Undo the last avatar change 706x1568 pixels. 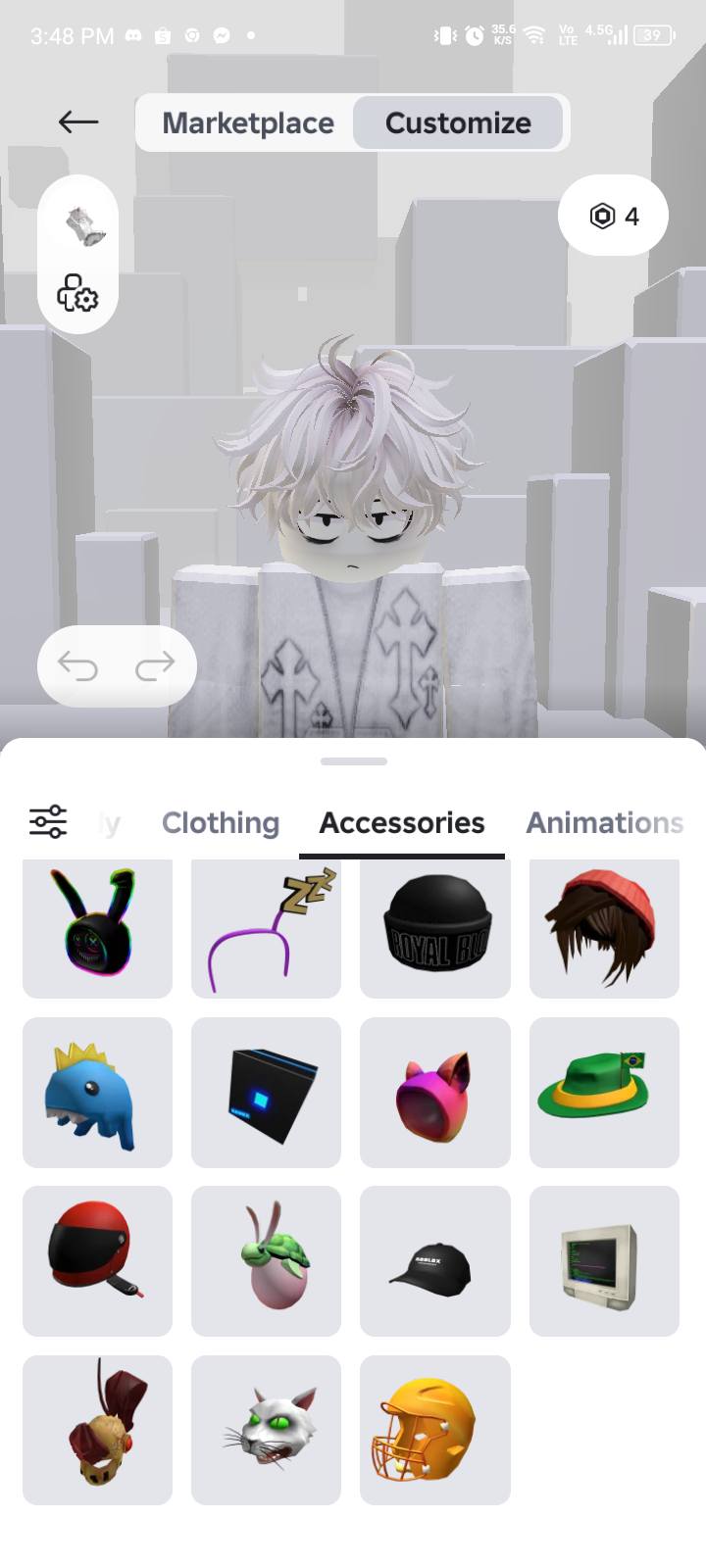tap(77, 666)
